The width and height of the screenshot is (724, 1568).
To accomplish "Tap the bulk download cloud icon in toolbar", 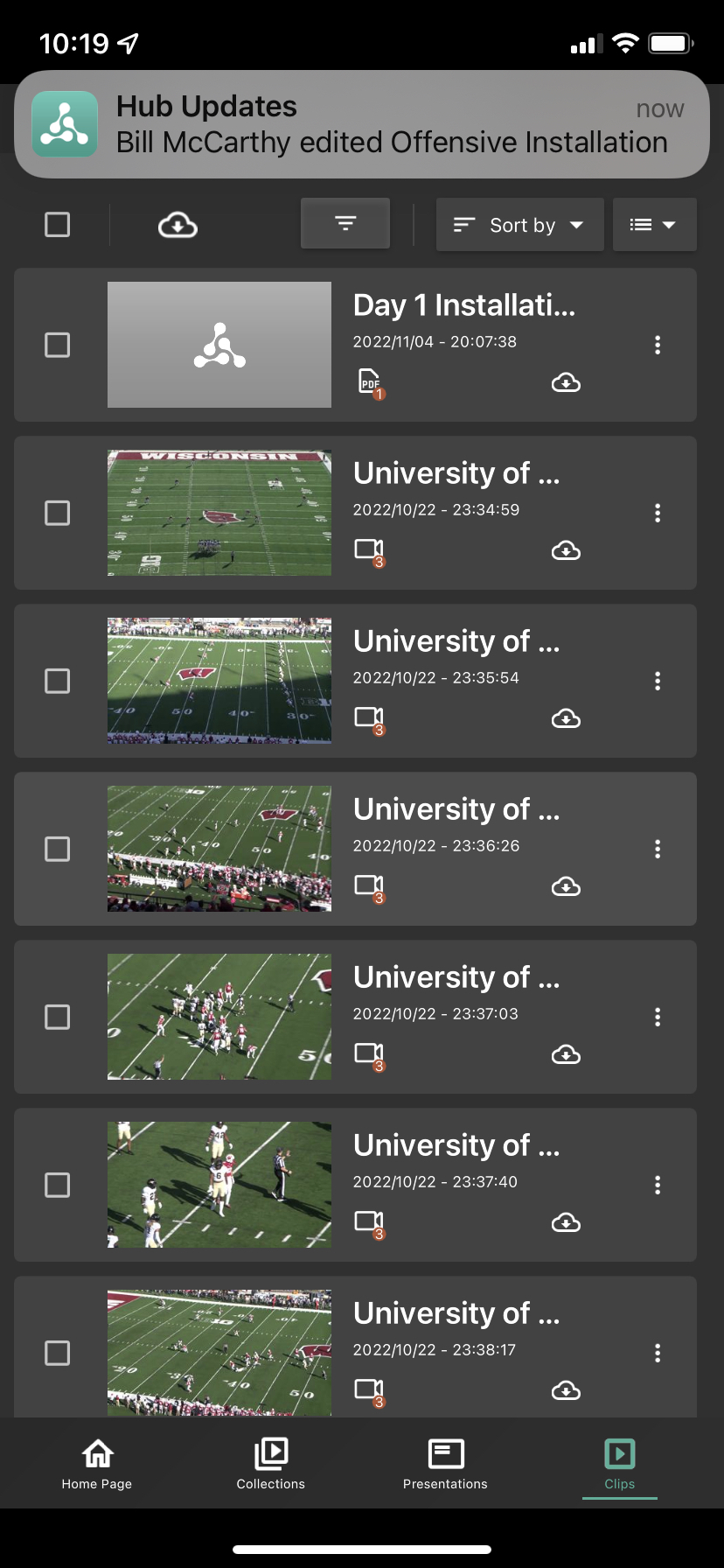I will click(177, 225).
